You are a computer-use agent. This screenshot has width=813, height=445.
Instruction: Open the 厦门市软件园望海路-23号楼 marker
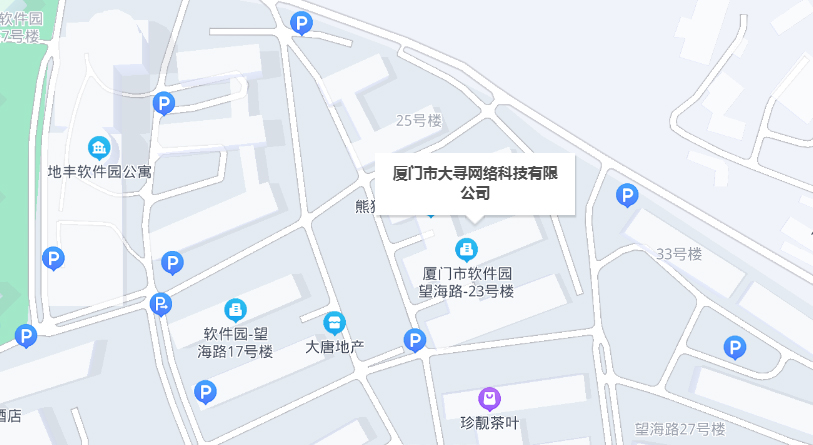(465, 248)
